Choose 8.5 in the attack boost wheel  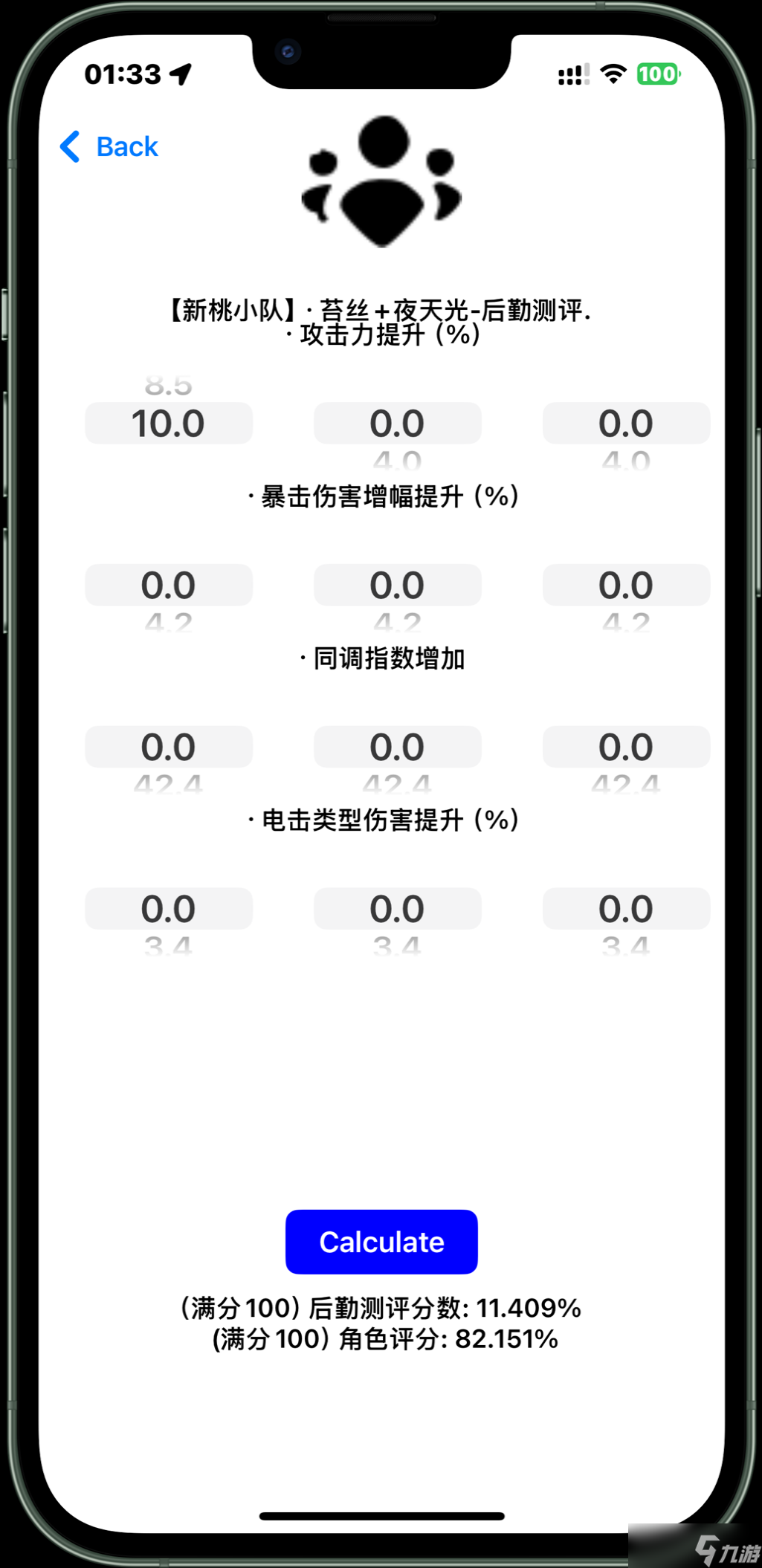coord(169,386)
